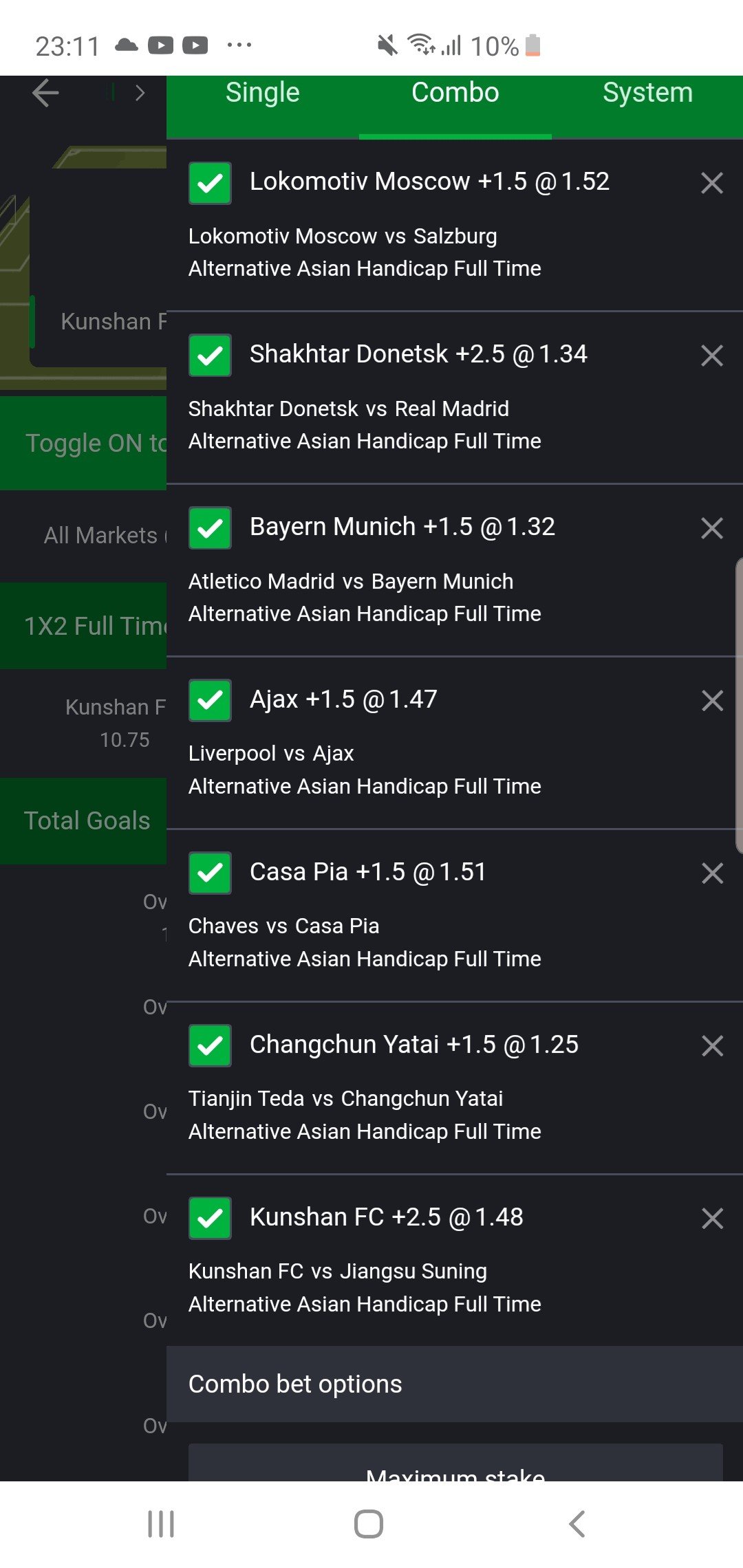Go back using the top-left arrow
The image size is (743, 1568).
point(46,93)
